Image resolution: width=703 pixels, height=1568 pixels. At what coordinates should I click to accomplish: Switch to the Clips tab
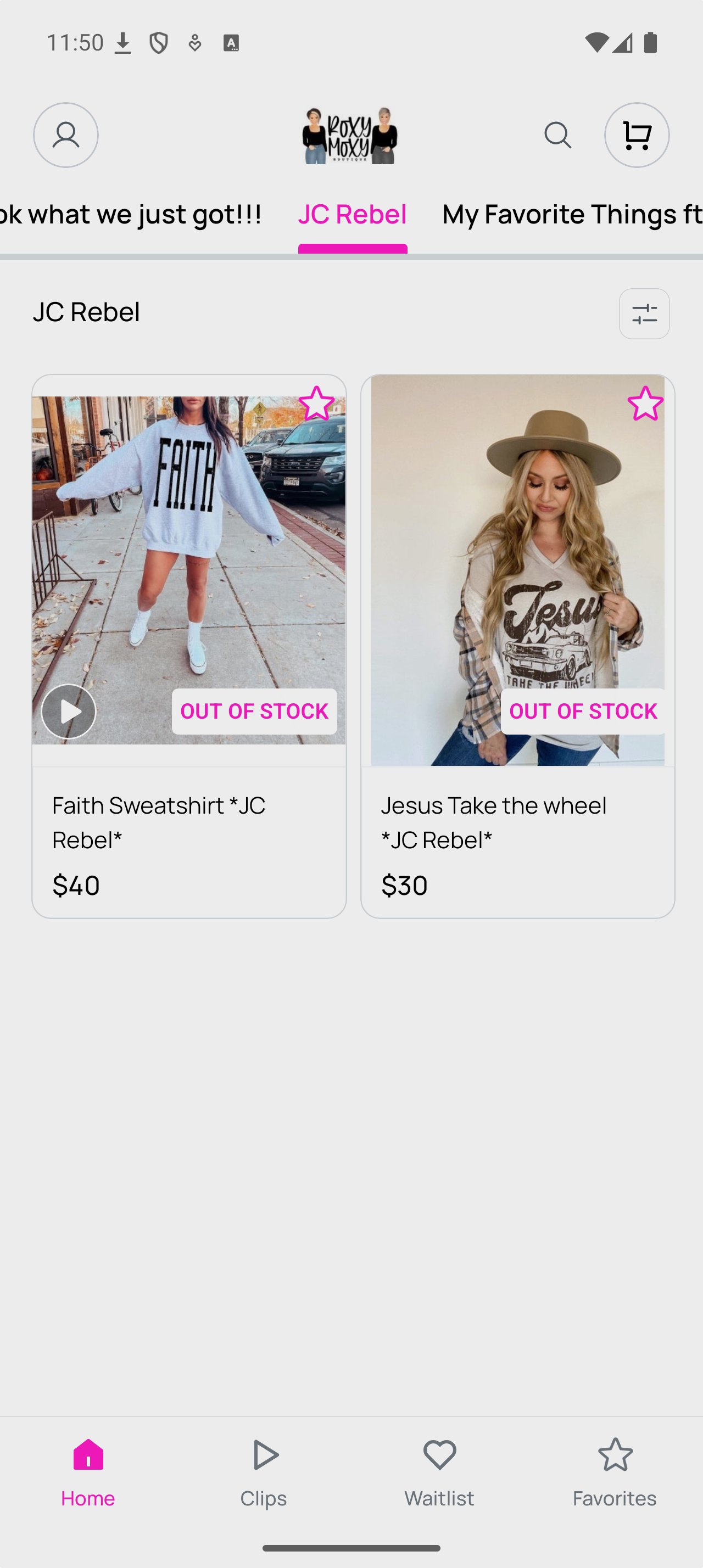pos(264,1471)
